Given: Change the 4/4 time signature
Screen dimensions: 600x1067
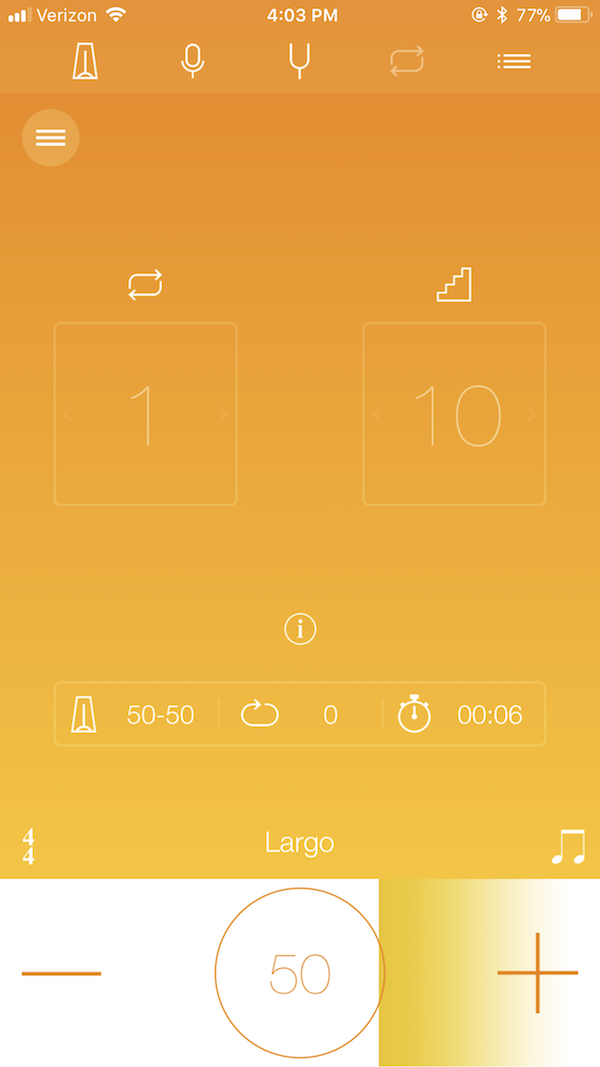Looking at the screenshot, I should (x=28, y=846).
